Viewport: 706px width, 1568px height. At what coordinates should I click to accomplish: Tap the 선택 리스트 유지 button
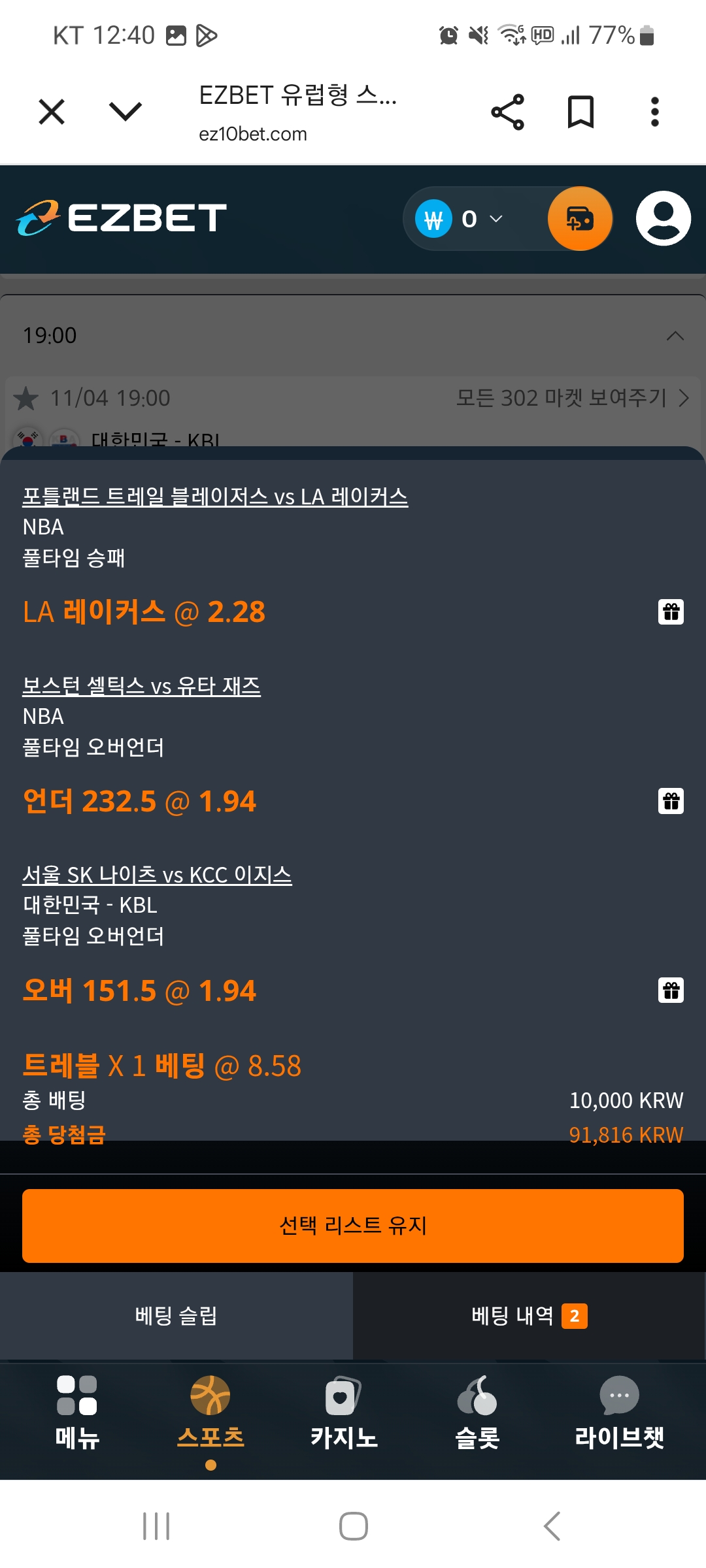pos(353,1226)
